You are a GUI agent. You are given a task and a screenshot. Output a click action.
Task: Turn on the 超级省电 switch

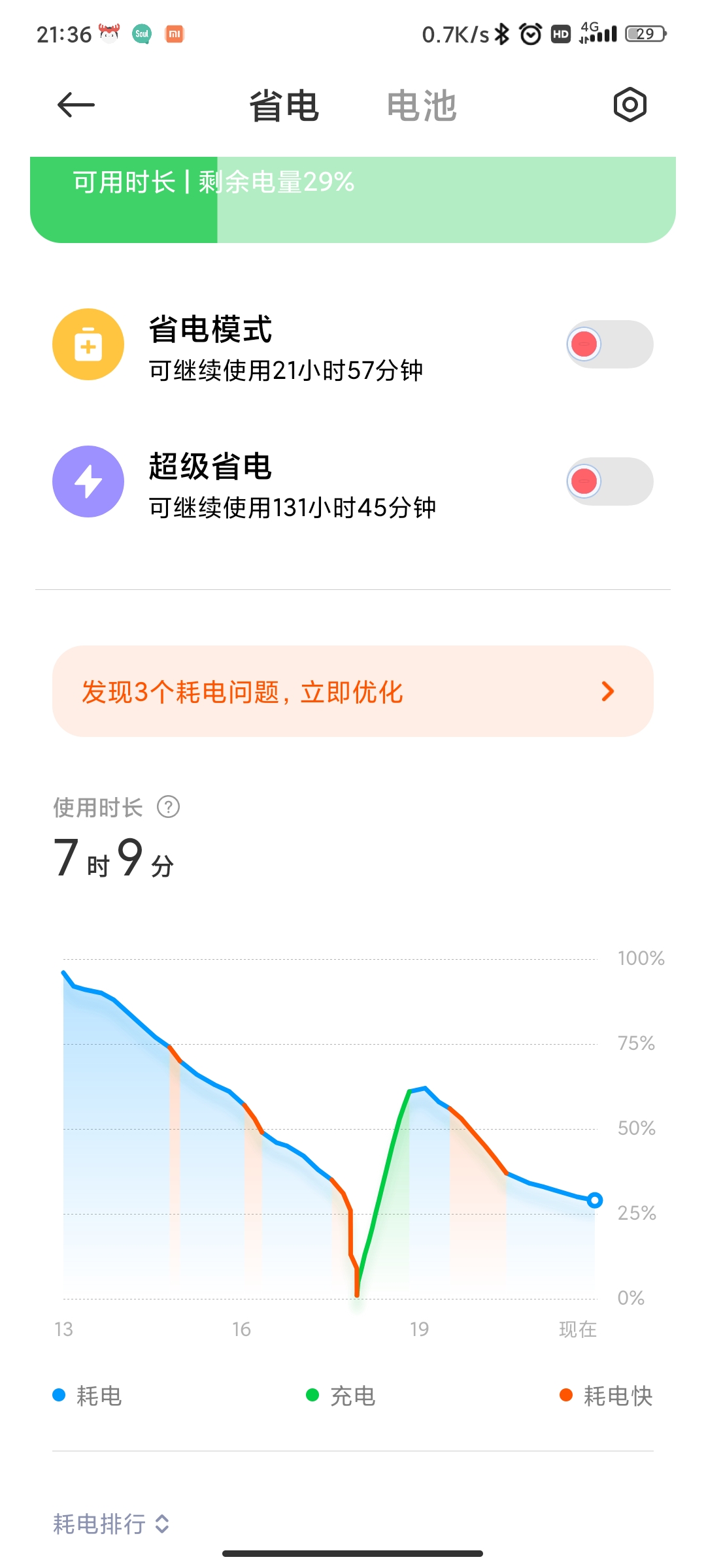click(609, 482)
